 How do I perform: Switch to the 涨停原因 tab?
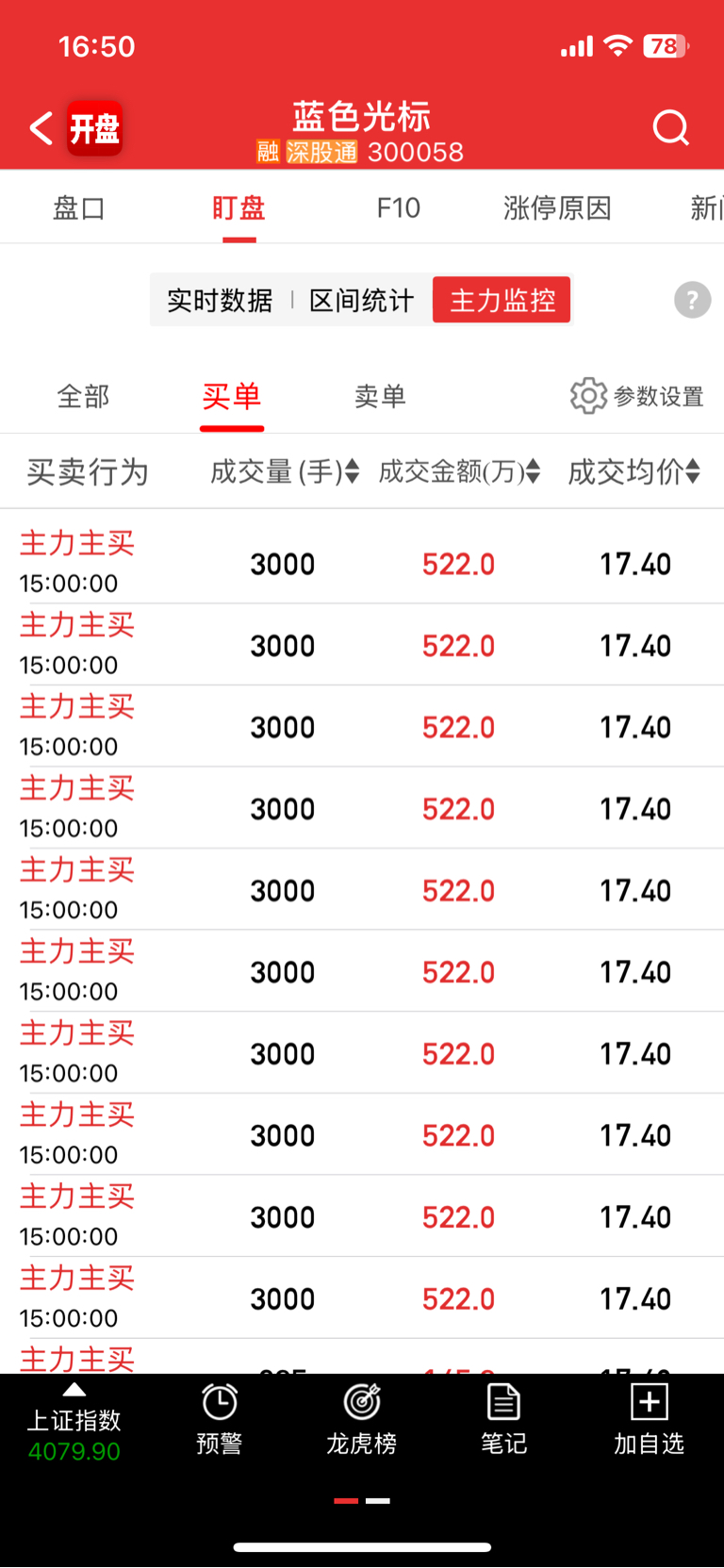point(558,207)
